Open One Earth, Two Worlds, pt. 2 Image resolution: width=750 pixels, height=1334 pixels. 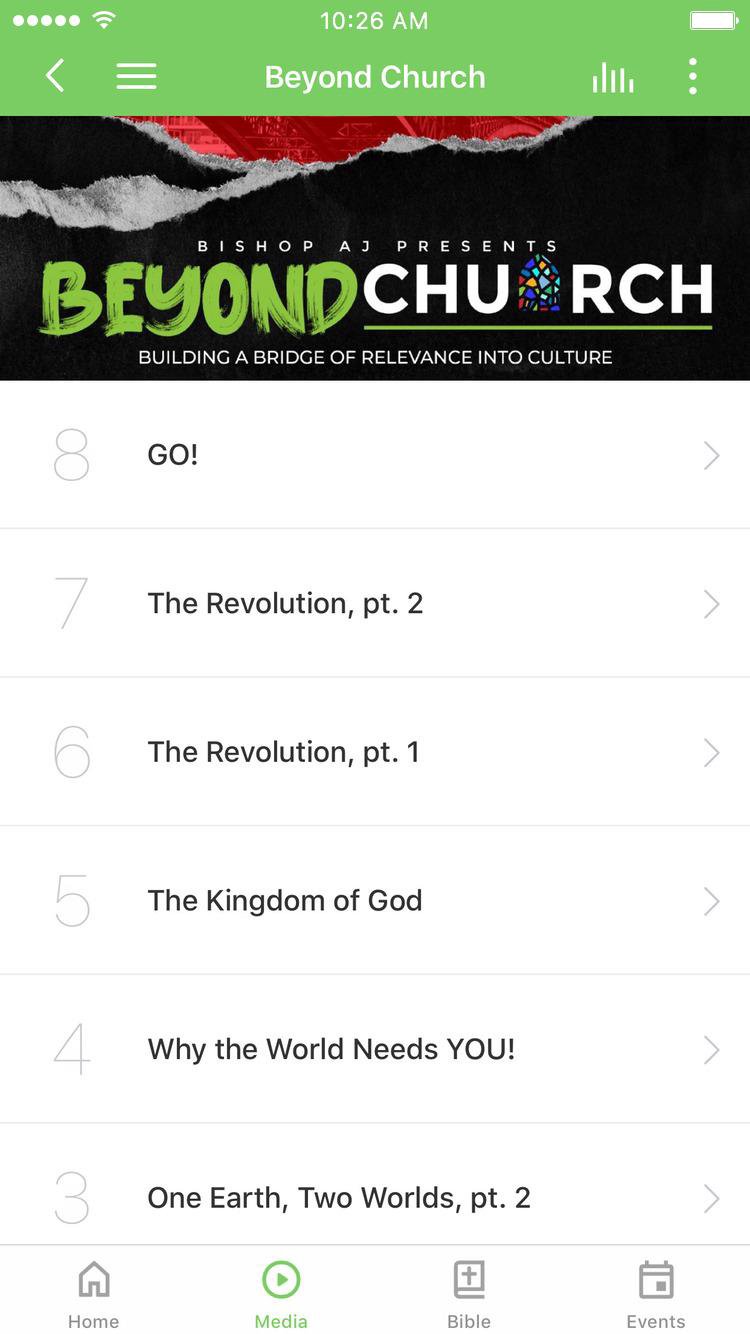[375, 1196]
